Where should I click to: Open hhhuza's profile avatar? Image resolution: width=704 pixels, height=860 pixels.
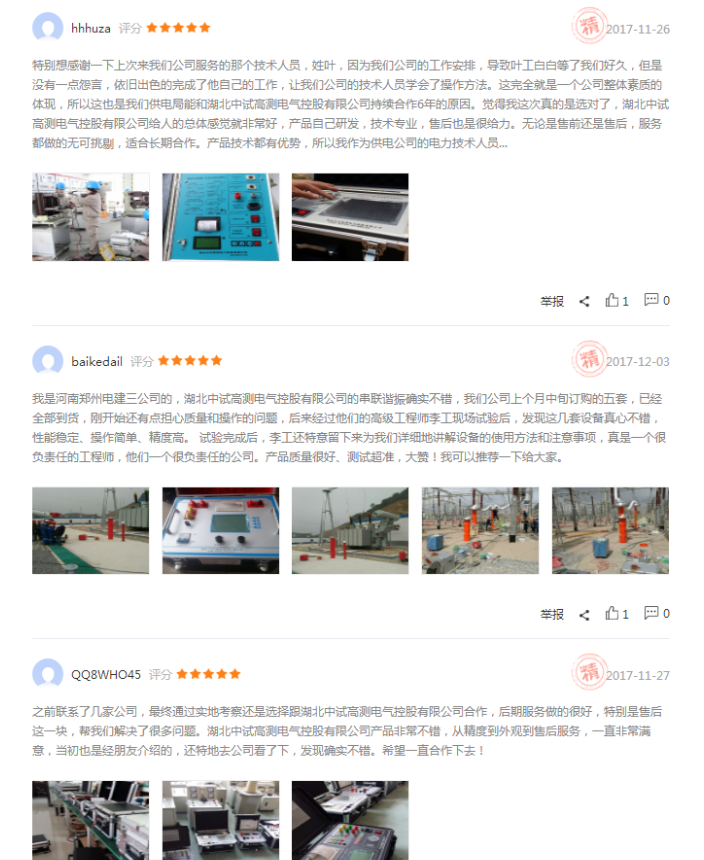click(x=47, y=28)
